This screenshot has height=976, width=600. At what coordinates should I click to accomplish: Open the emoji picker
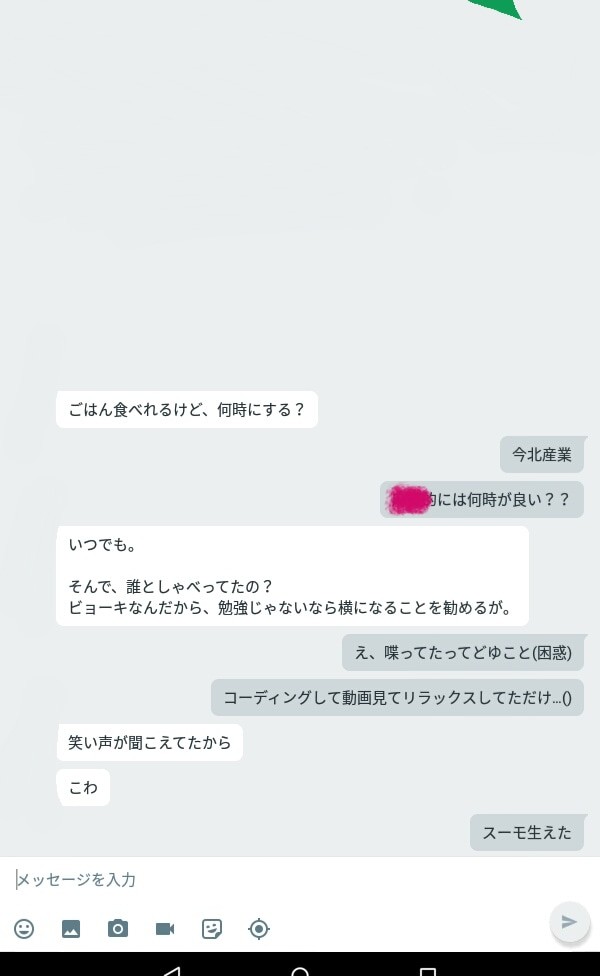24,929
